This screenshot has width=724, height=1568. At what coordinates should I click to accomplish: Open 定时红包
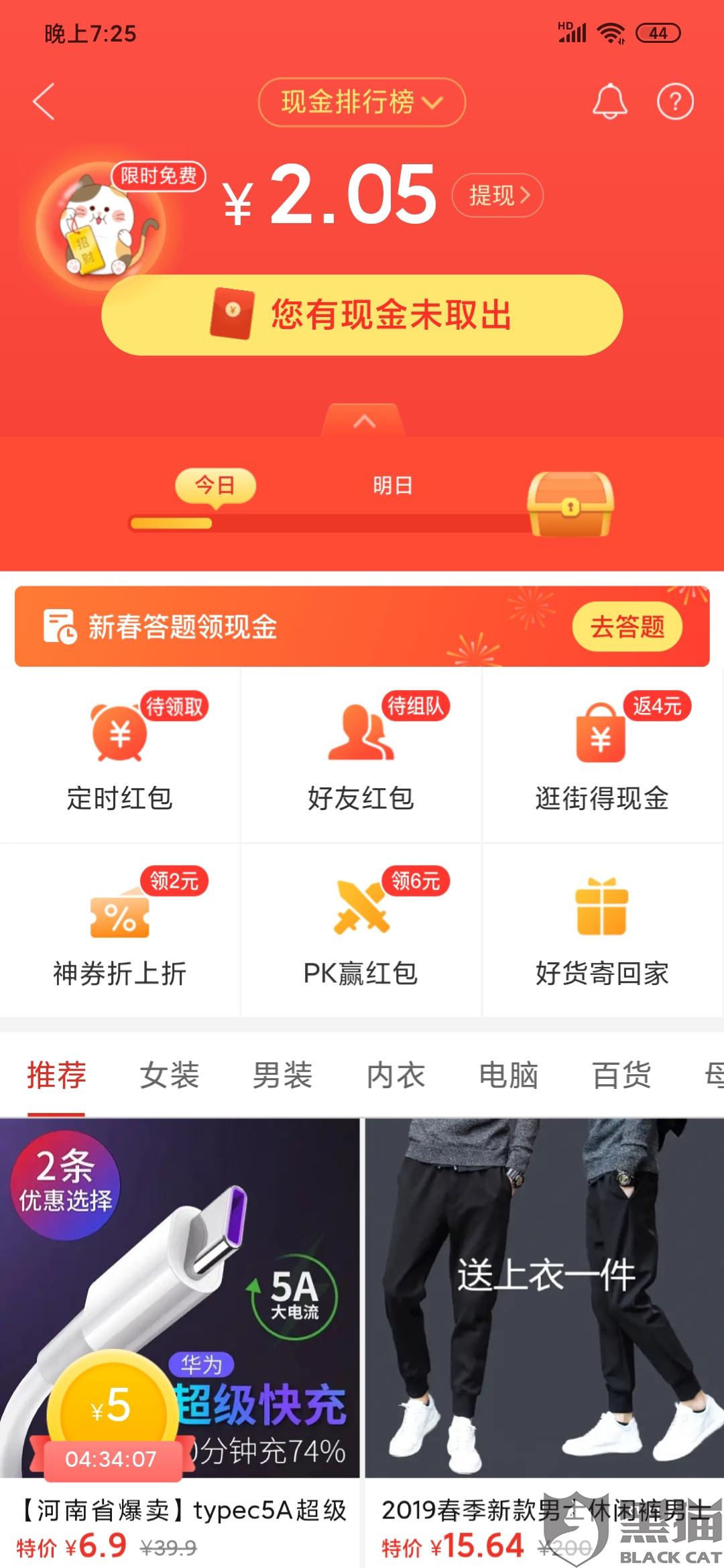coord(119,754)
